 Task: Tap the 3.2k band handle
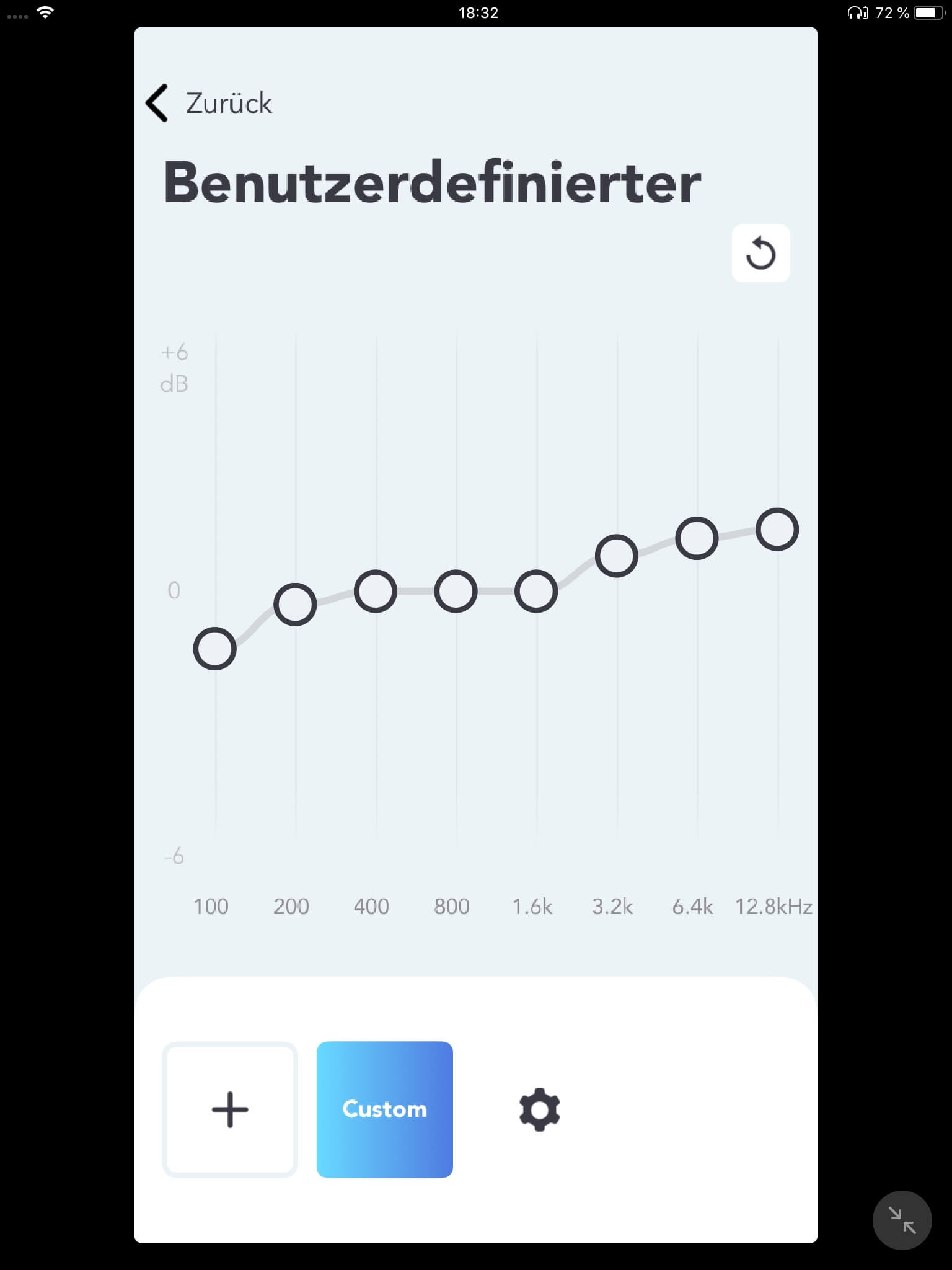(616, 556)
